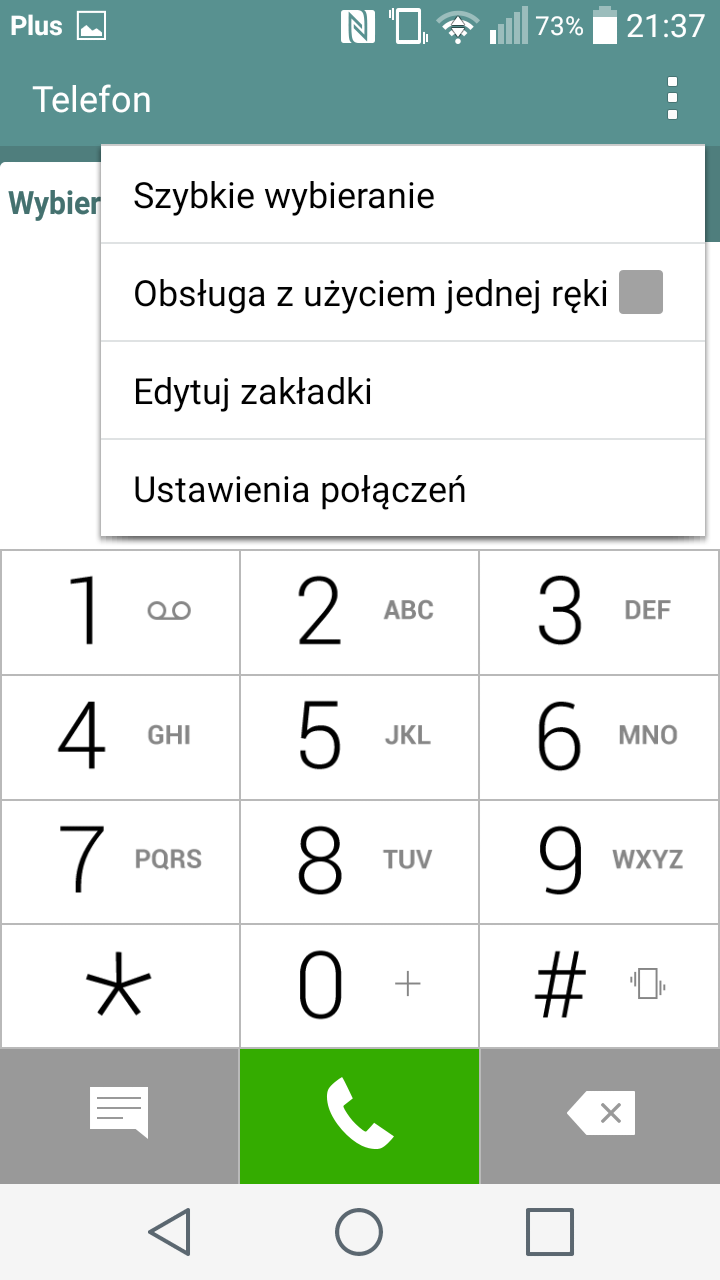This screenshot has width=720, height=1280.
Task: Tap the asterisk key
Action: click(120, 986)
